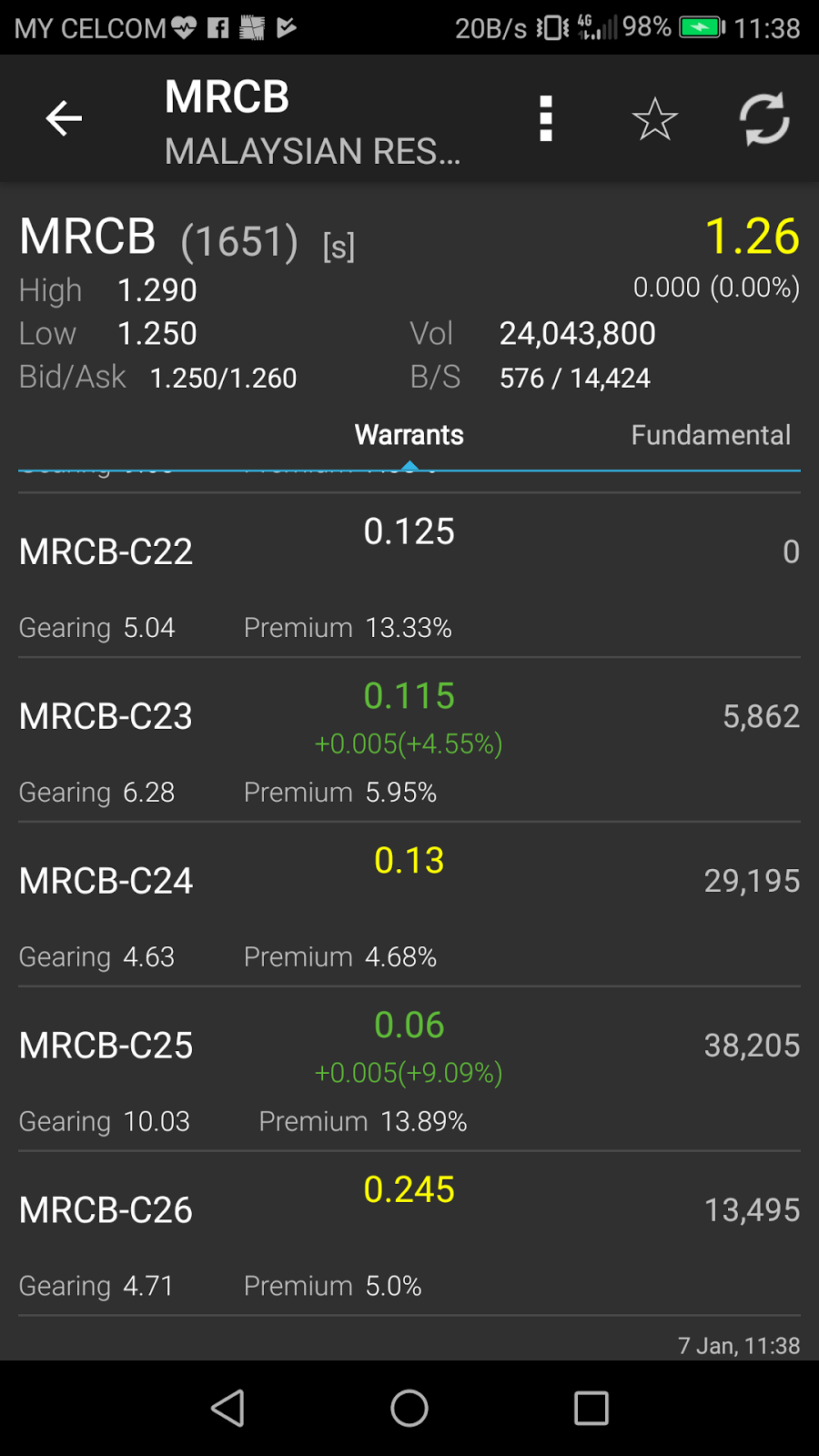The image size is (819, 1456).
Task: Add MRCB to favorites with the star
Action: point(654,118)
